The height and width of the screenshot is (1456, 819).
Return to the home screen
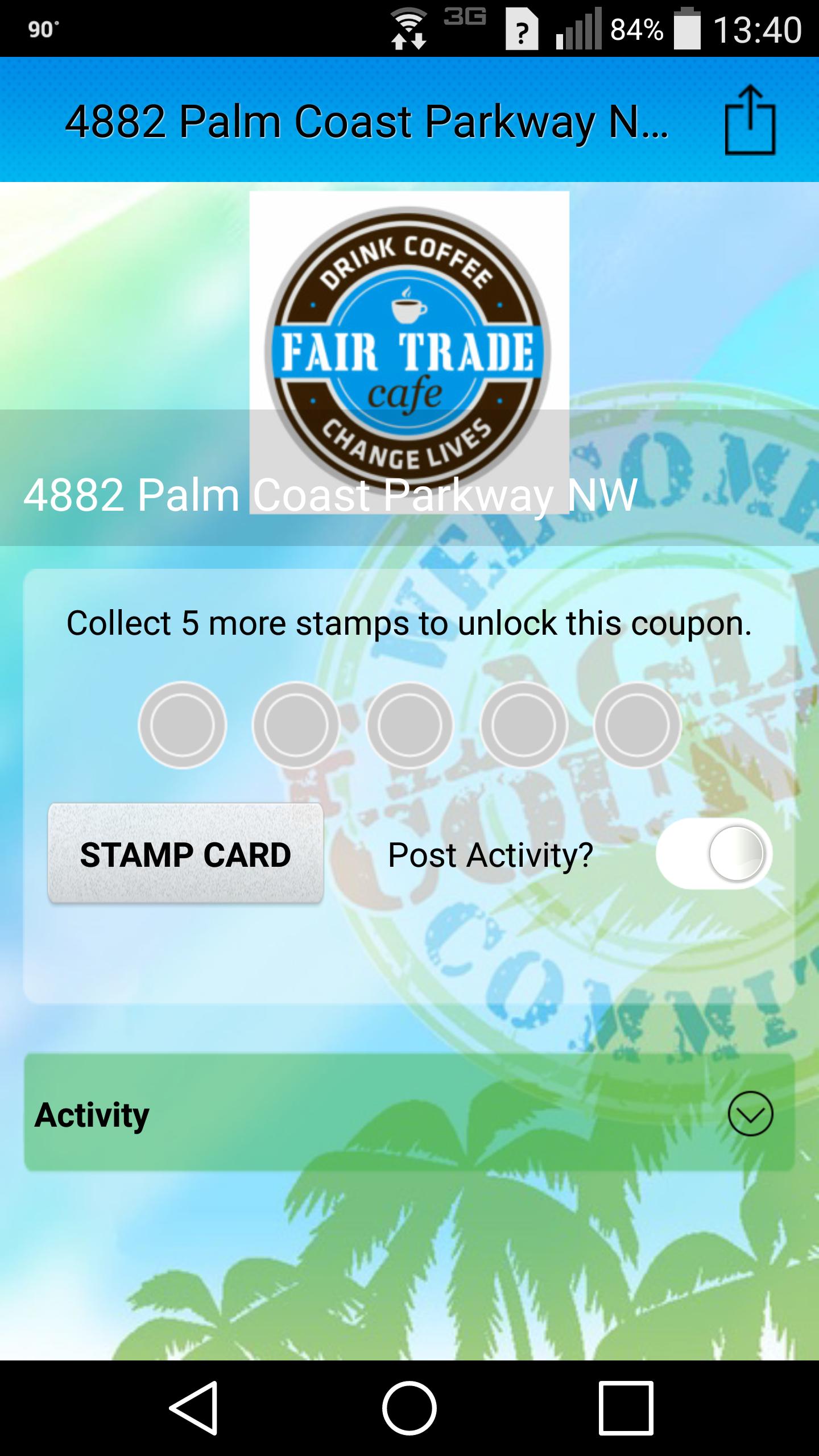(409, 1408)
